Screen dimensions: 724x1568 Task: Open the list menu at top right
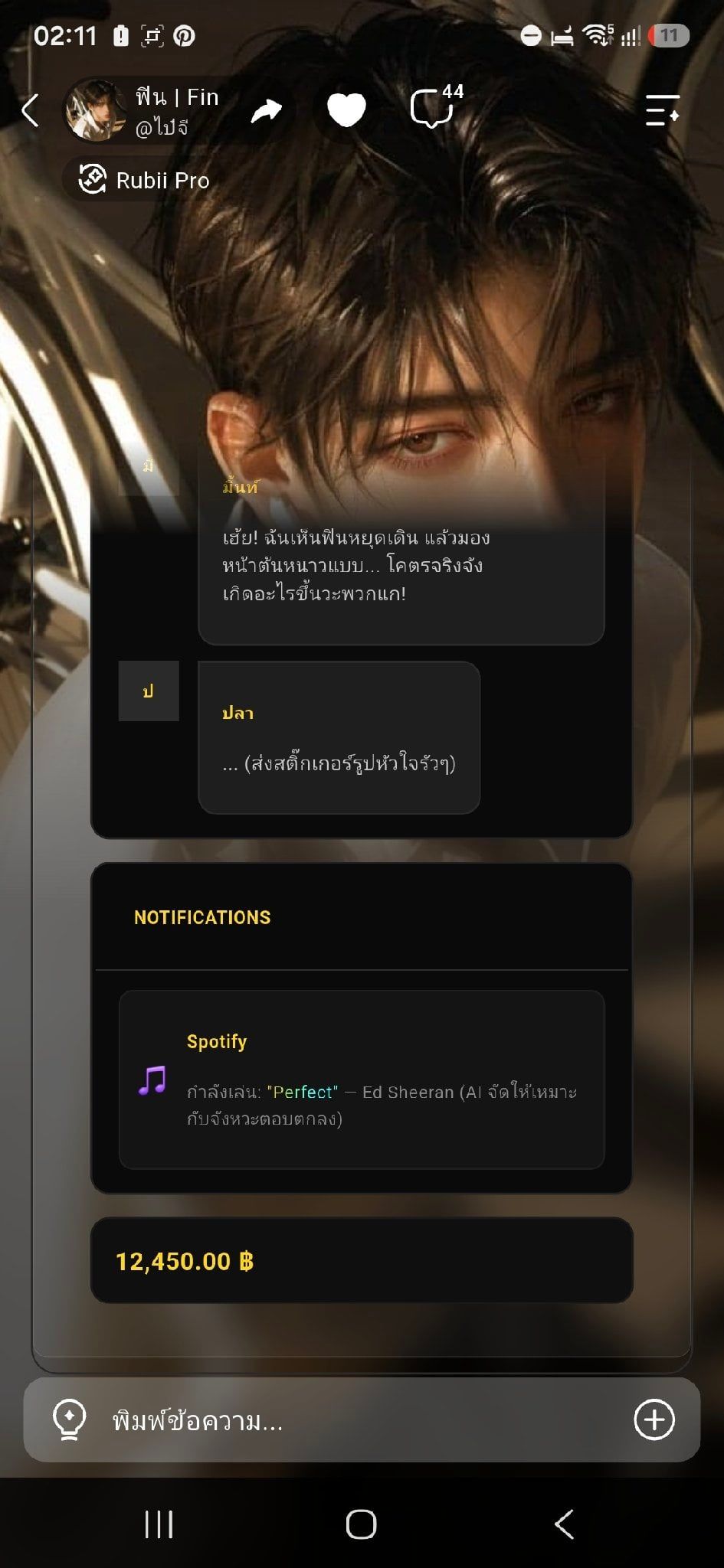662,110
